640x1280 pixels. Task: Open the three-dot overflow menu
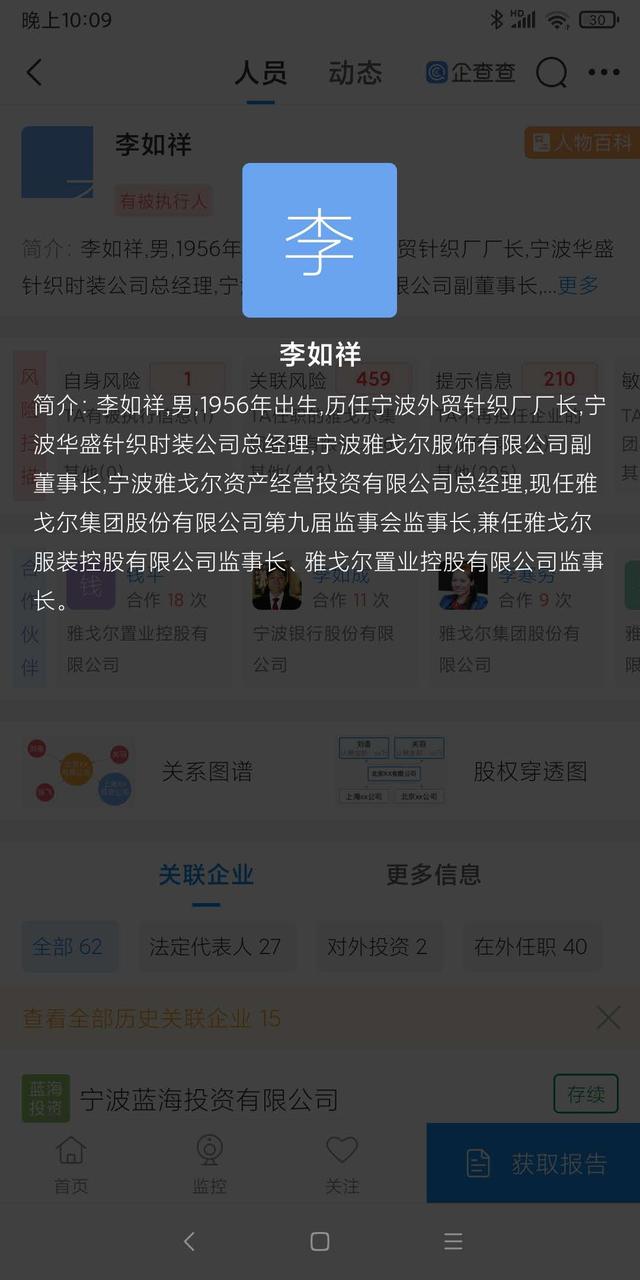coord(604,72)
